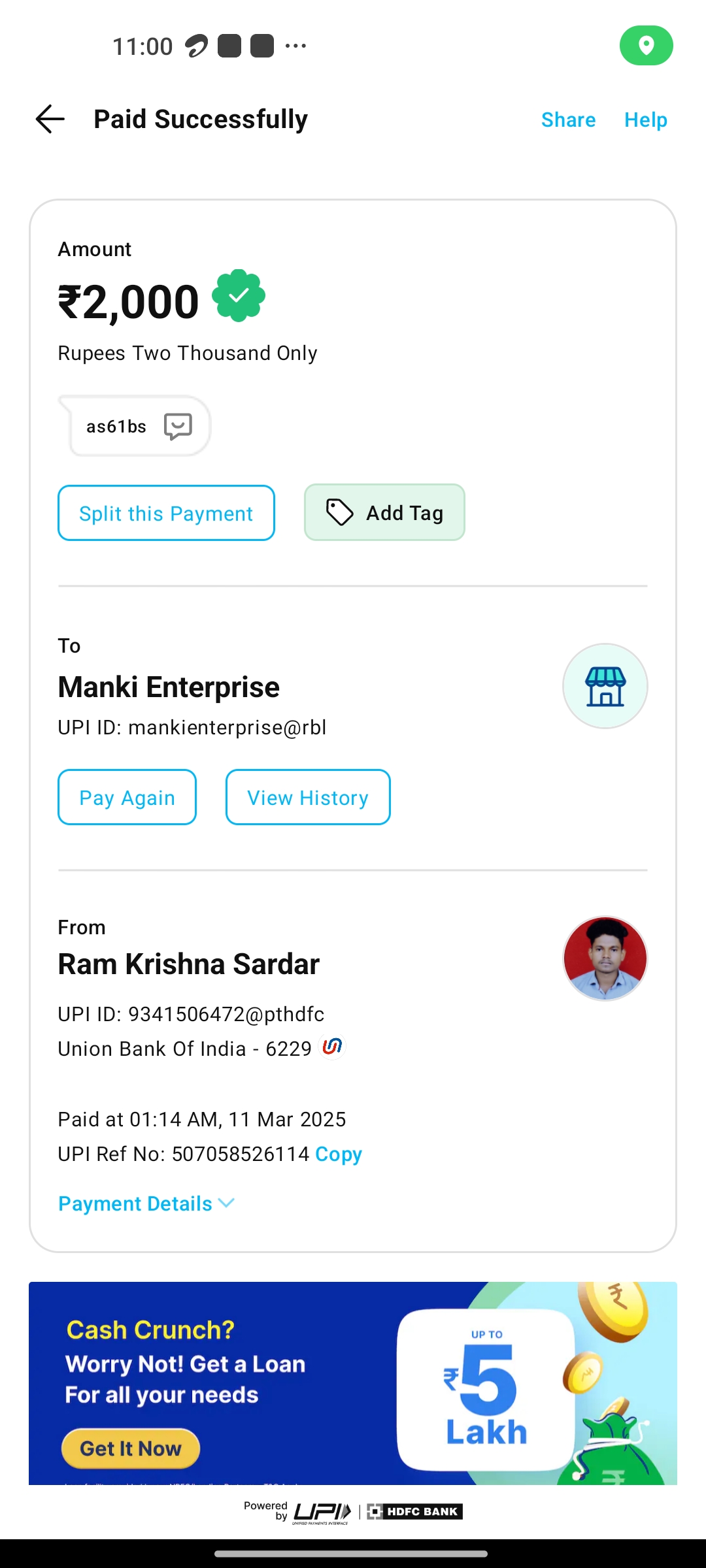The width and height of the screenshot is (706, 1568).
Task: Open Help for this payment
Action: (645, 120)
